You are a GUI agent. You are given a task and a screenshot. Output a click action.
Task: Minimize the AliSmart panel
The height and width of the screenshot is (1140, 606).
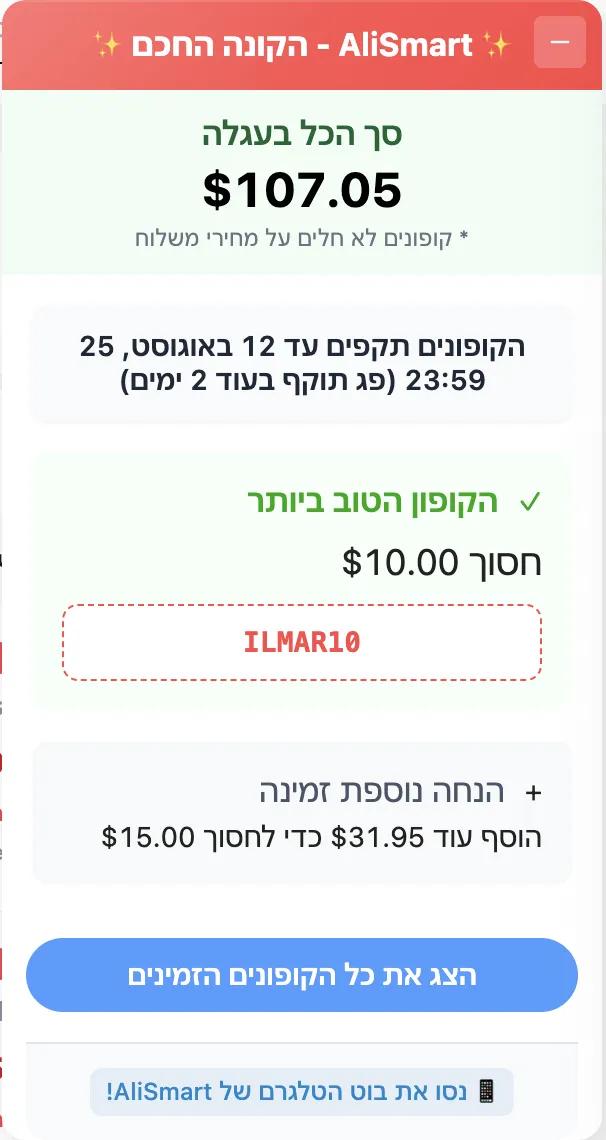(x=560, y=43)
